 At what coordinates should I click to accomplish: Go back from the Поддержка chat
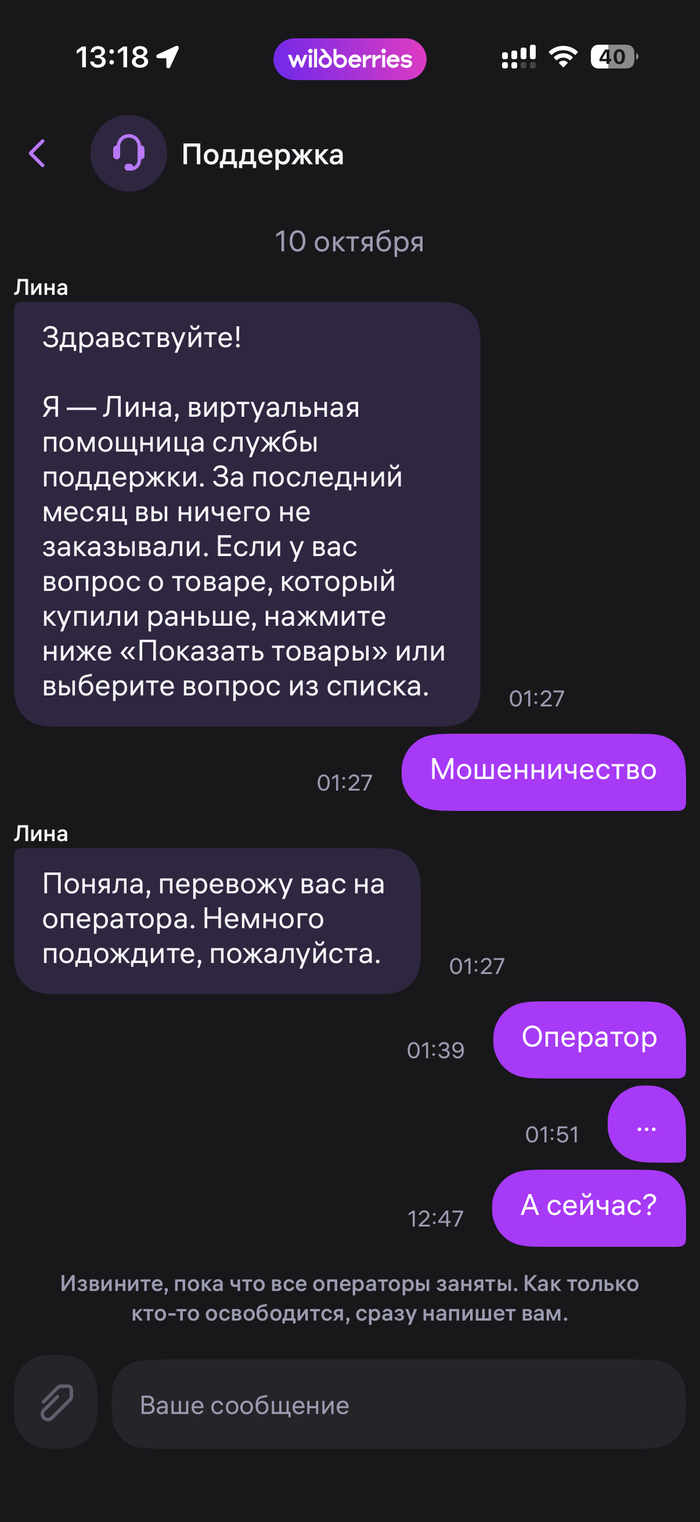37,153
